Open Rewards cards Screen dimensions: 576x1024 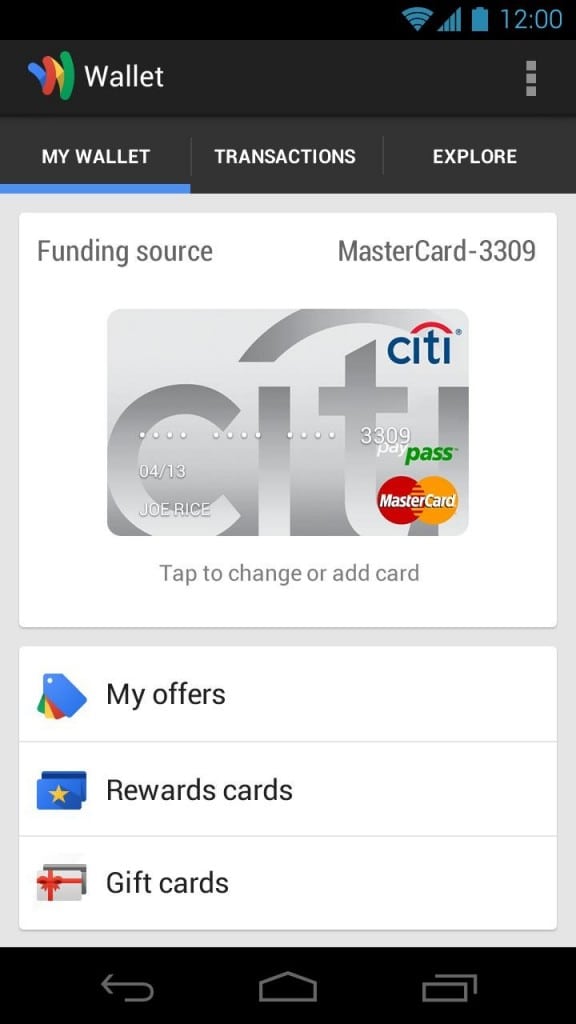click(288, 789)
